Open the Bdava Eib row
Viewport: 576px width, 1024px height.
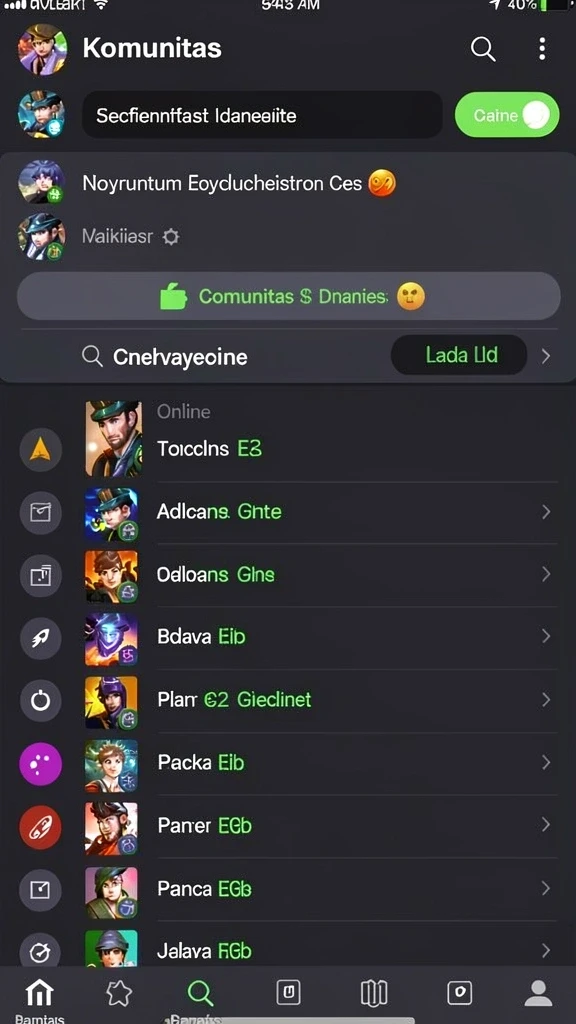321,637
